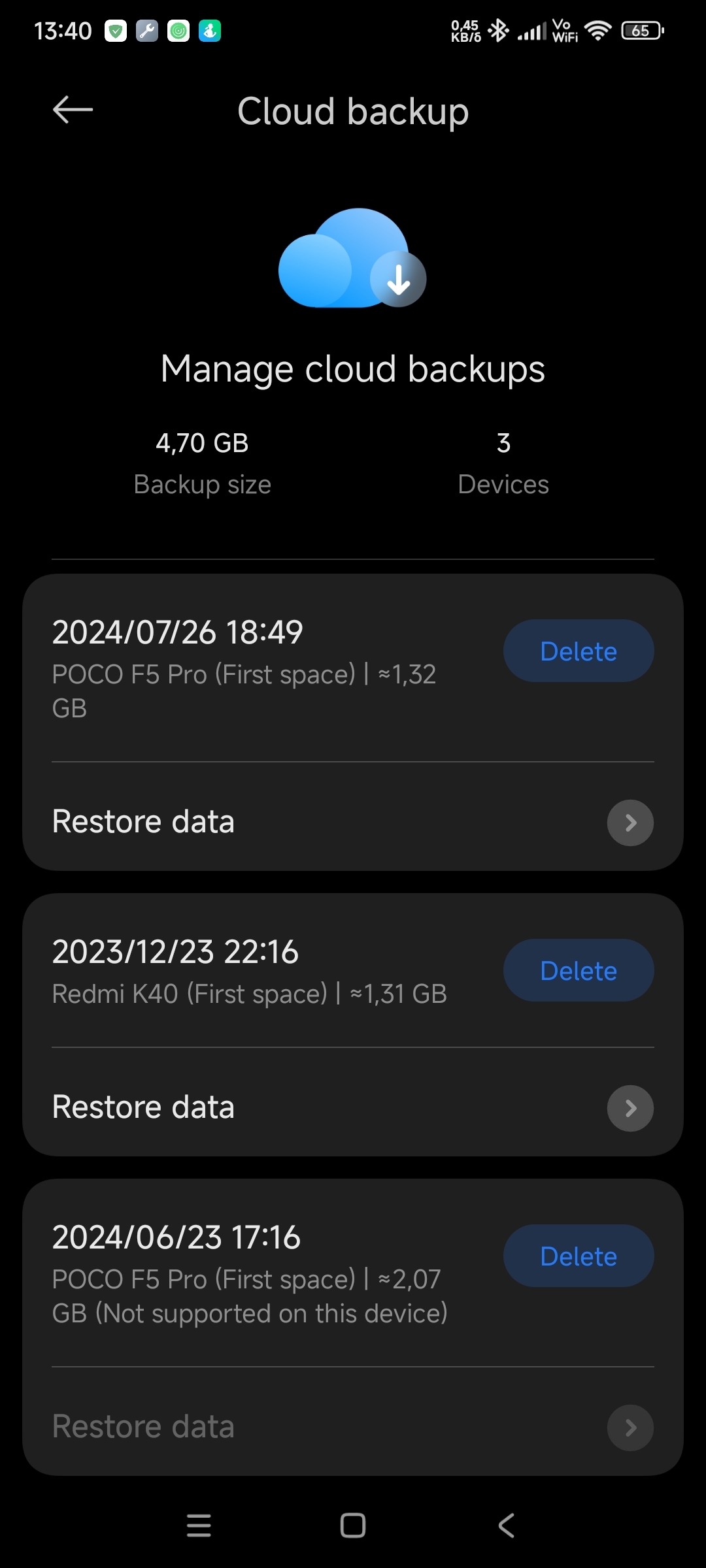Open recent apps from navigation bar
This screenshot has width=706, height=1568.
(x=199, y=1526)
